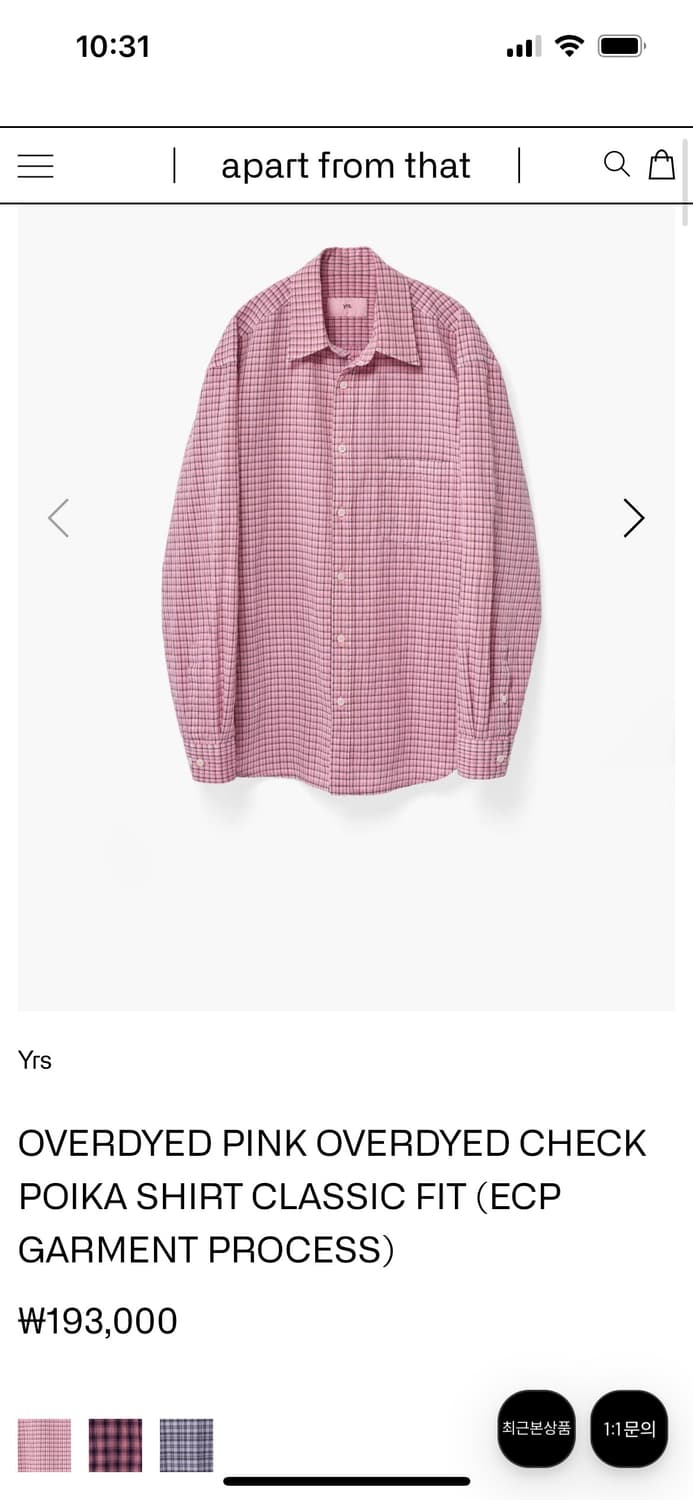The image size is (693, 1500).
Task: Open the shopping bag
Action: point(662,164)
